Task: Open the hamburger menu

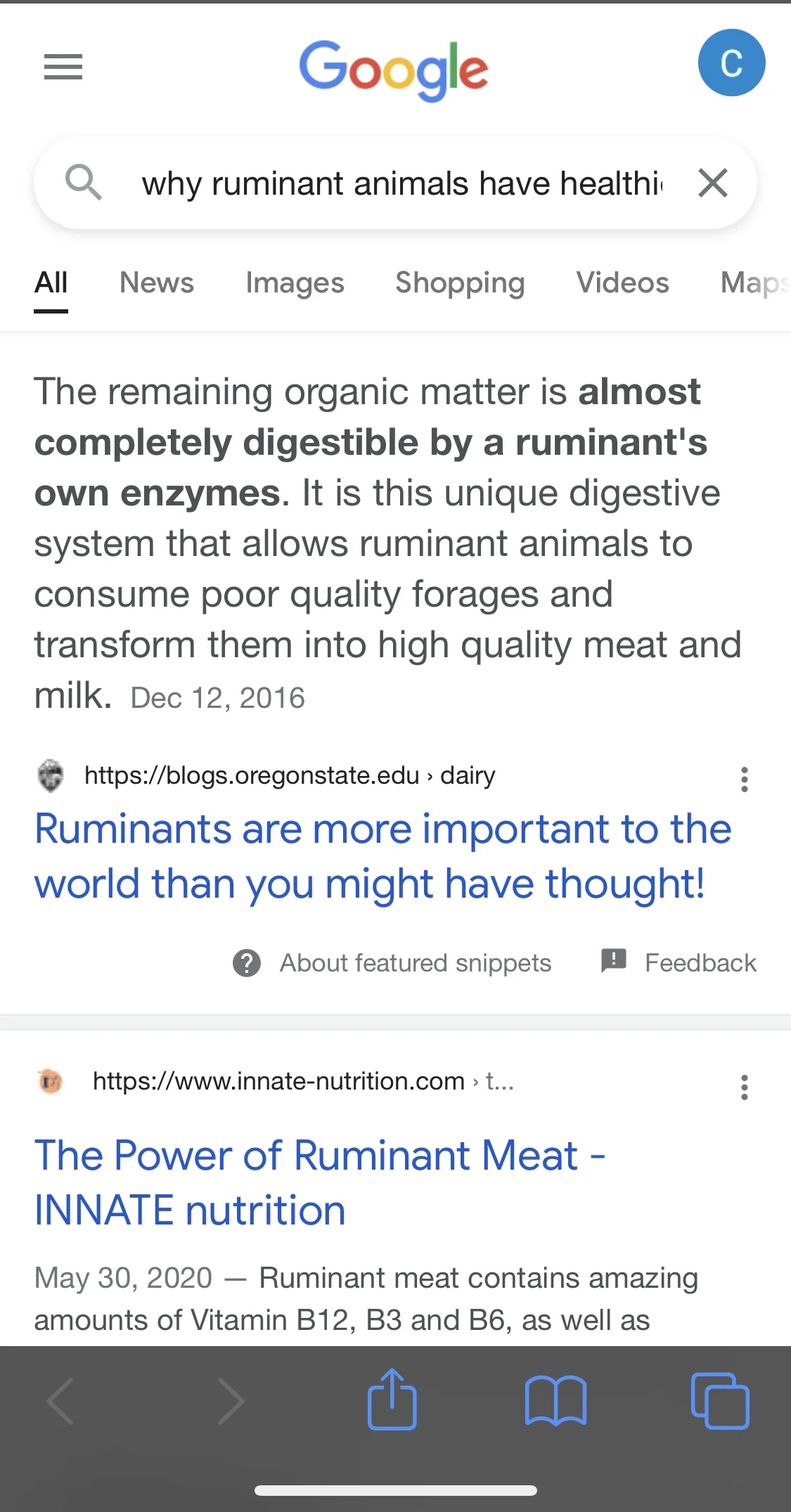Action: point(63,67)
